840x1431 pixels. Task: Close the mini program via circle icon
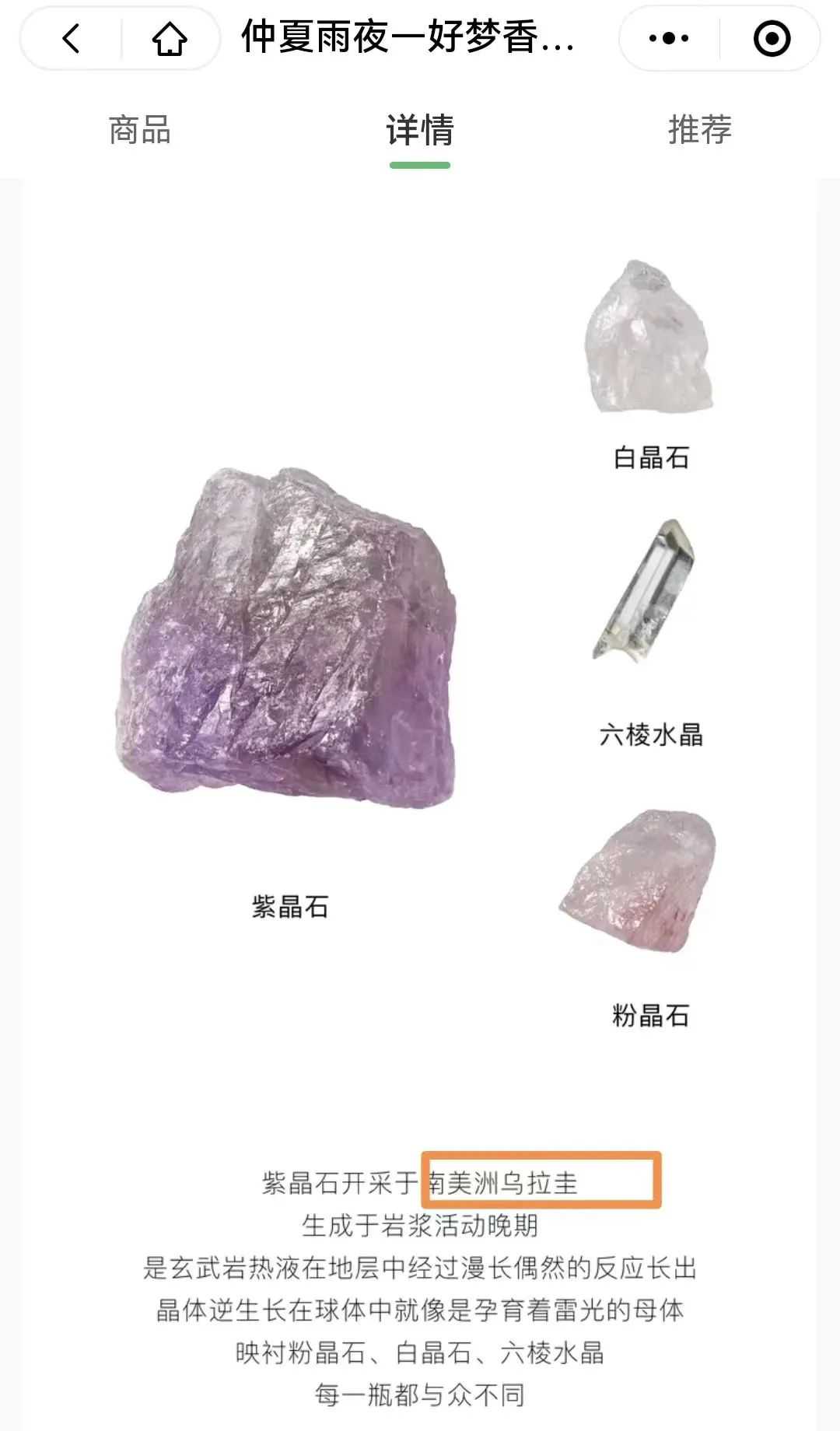[772, 38]
